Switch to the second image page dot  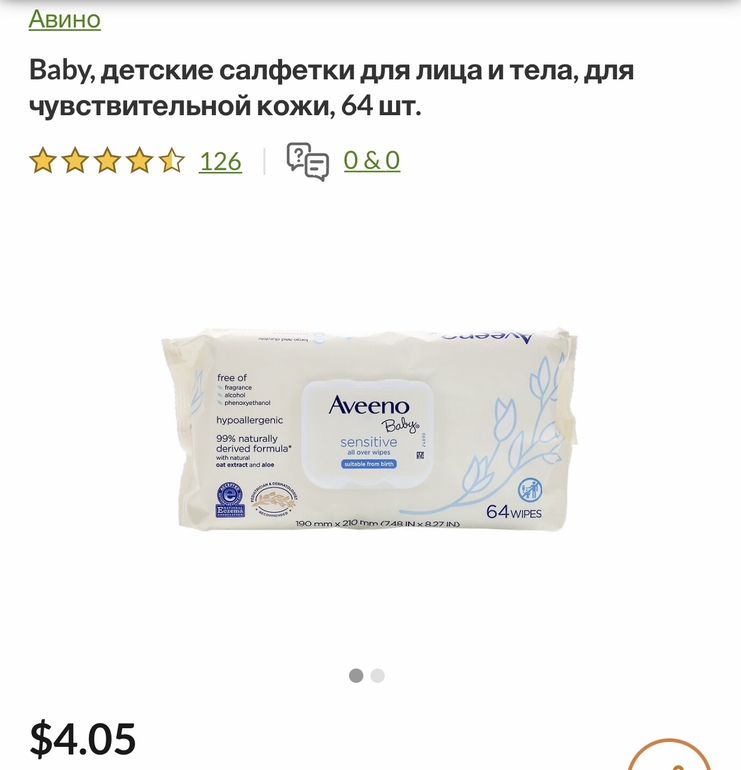377,676
